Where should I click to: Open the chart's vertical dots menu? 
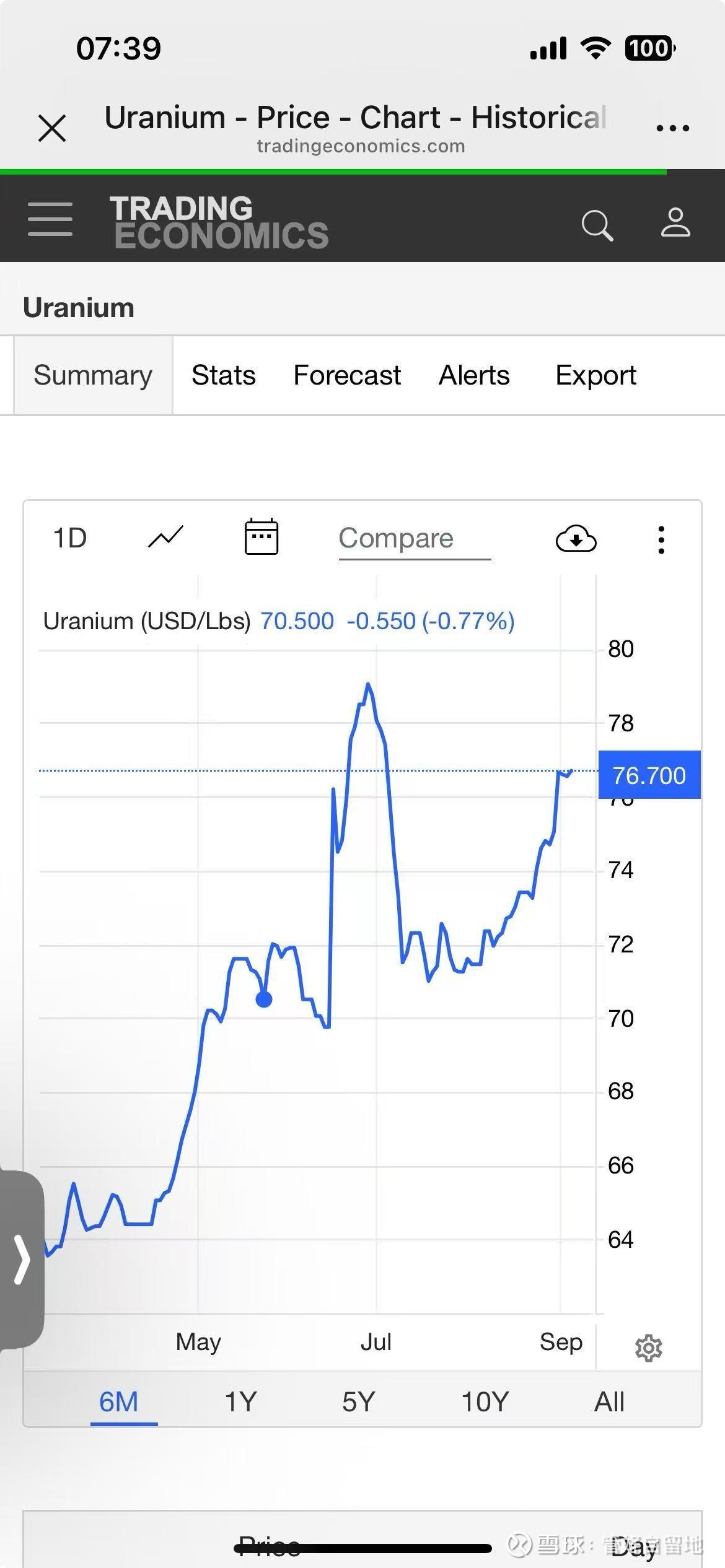pyautogui.click(x=662, y=540)
